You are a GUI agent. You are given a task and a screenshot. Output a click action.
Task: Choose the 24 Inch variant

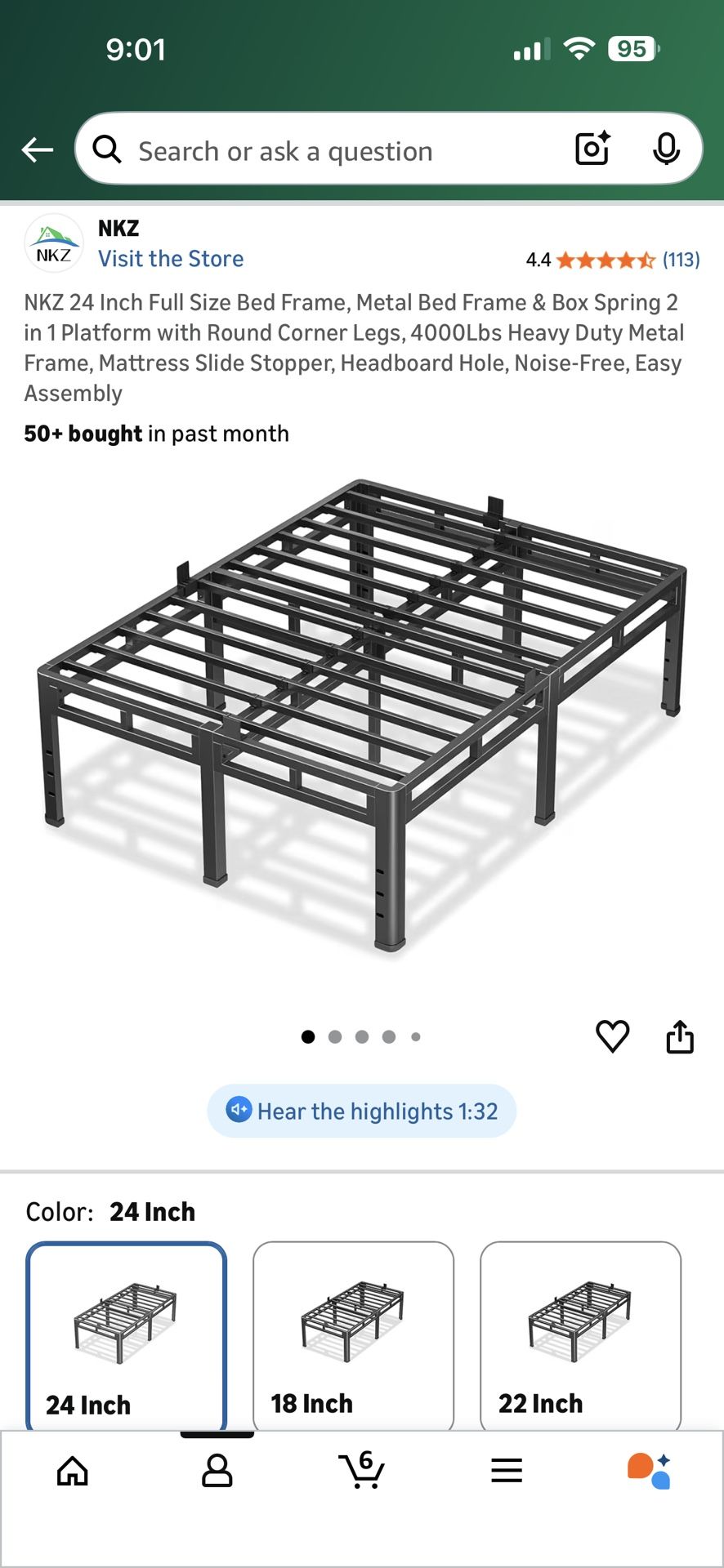pyautogui.click(x=126, y=1335)
